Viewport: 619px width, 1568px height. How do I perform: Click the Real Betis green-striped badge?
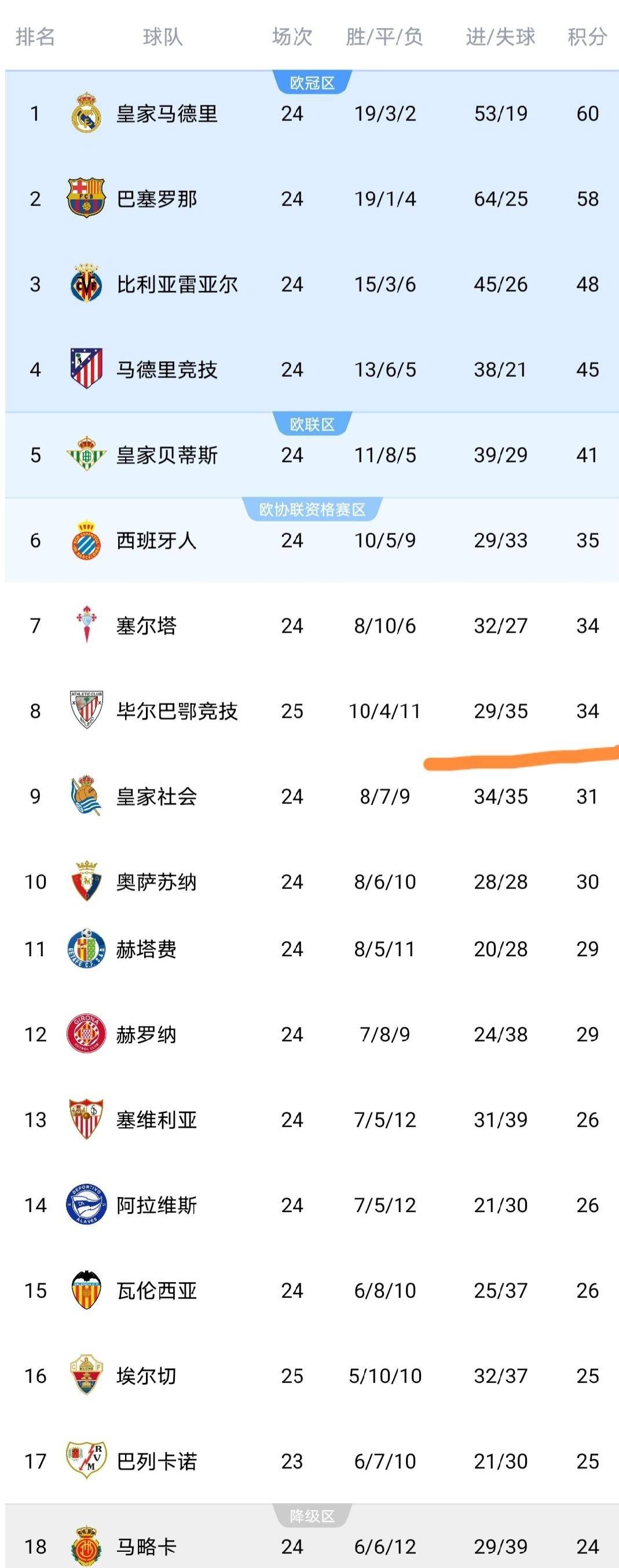(87, 455)
